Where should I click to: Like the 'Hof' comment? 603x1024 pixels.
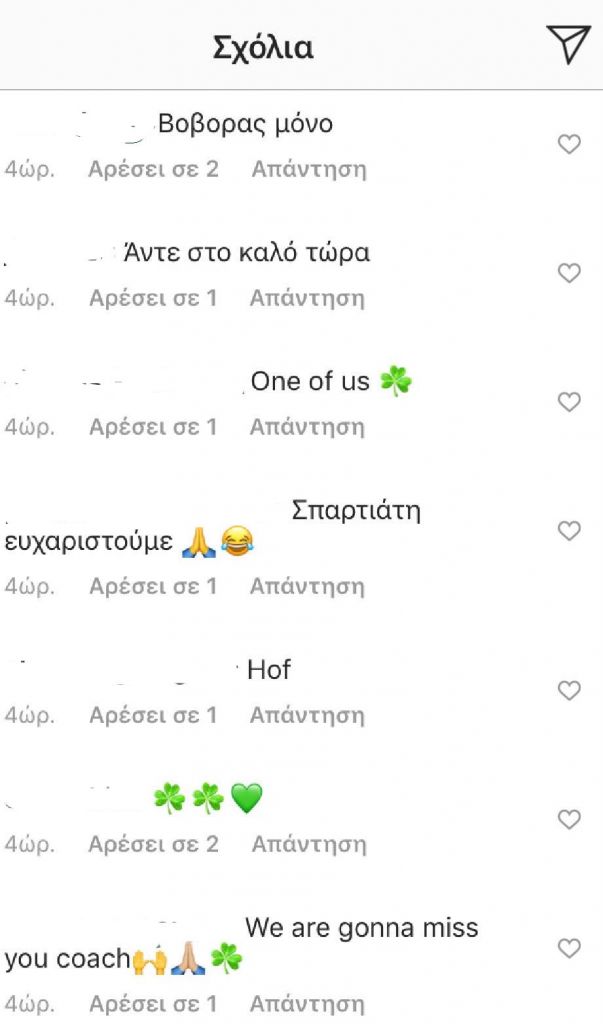point(569,691)
